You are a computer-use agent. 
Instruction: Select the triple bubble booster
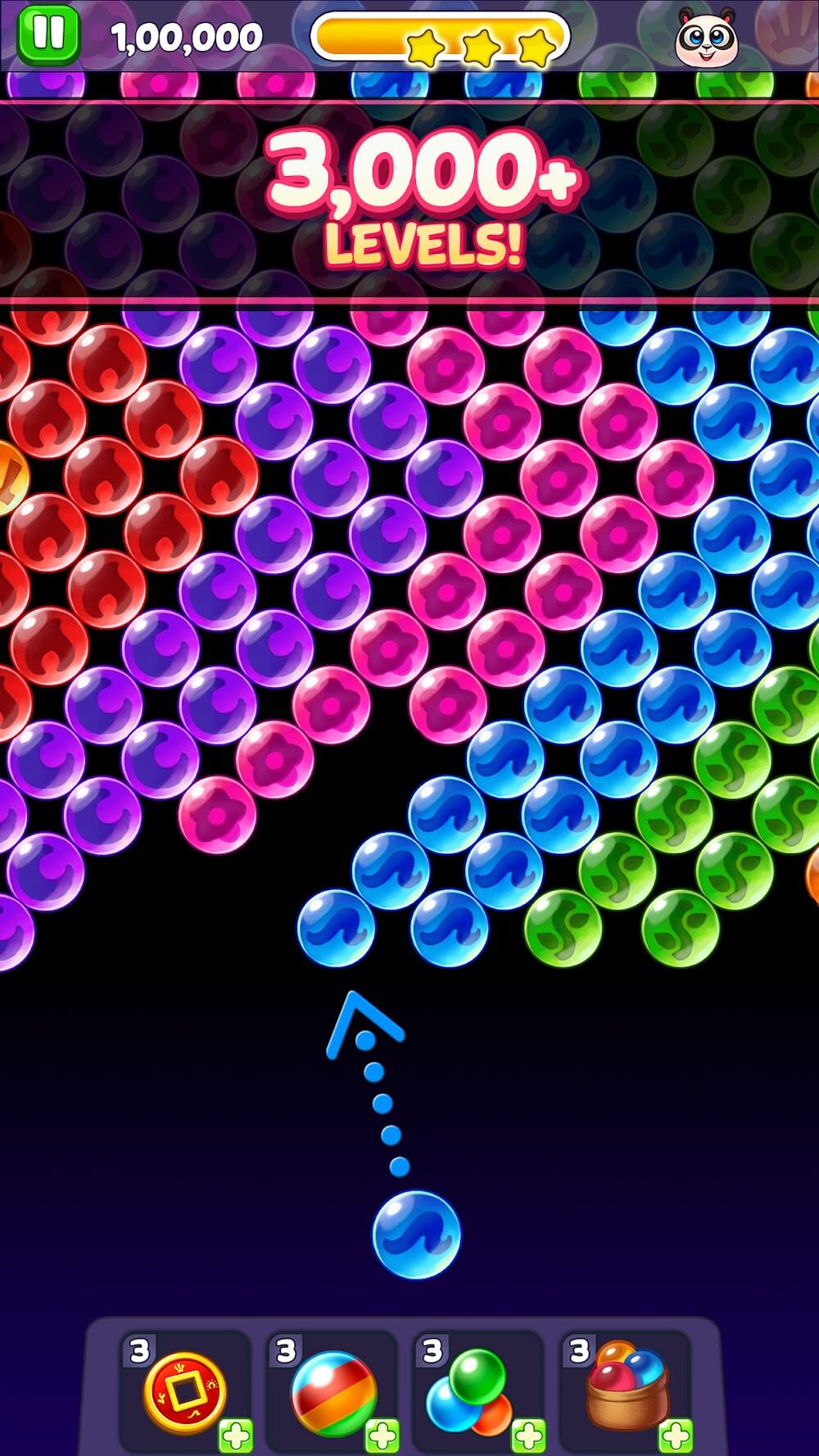[x=469, y=1391]
